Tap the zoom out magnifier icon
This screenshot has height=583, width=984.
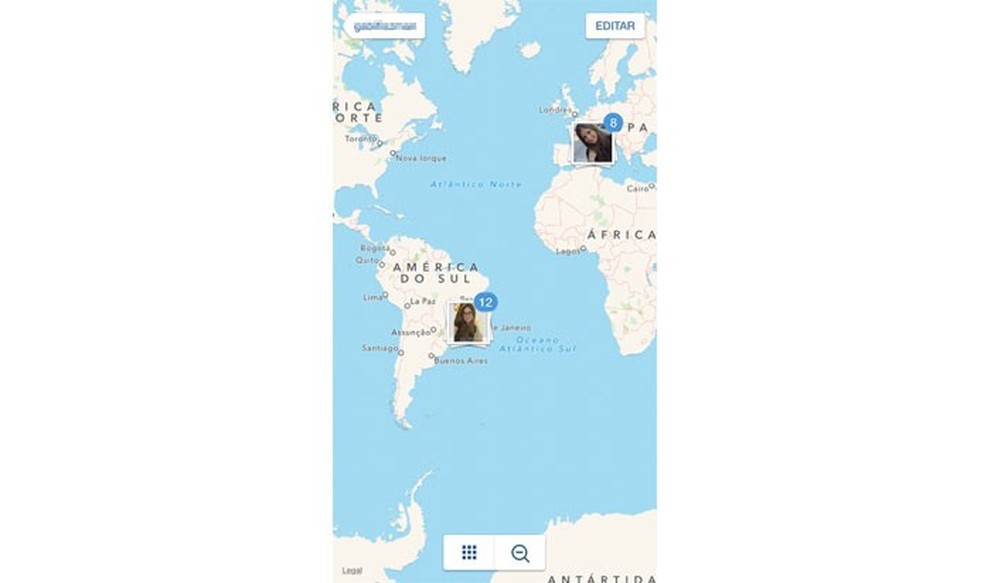click(x=520, y=552)
